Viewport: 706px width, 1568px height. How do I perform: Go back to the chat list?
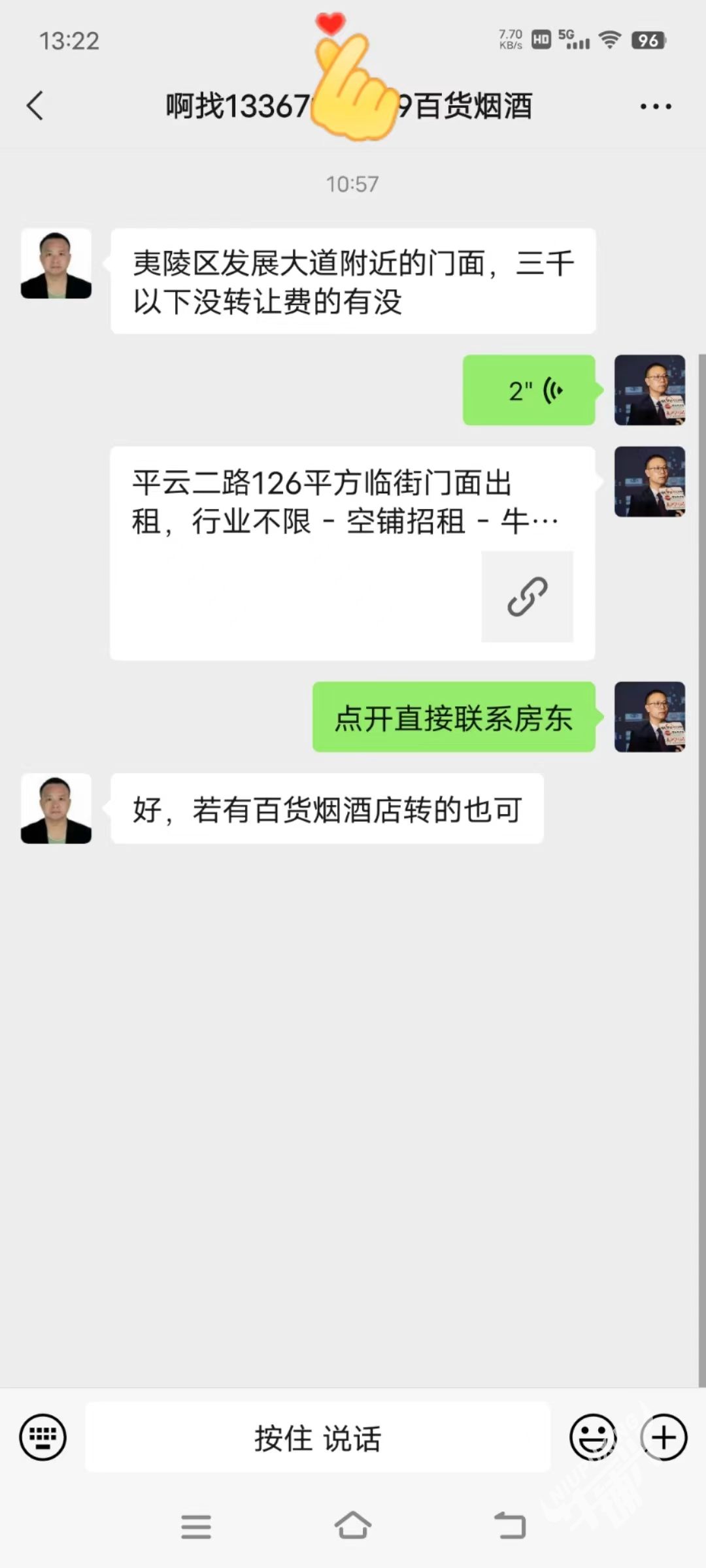(35, 106)
